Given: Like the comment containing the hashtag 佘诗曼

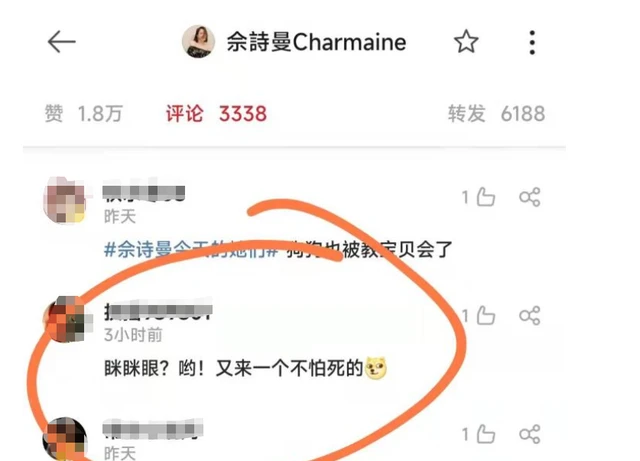Looking at the screenshot, I should coord(480,198).
